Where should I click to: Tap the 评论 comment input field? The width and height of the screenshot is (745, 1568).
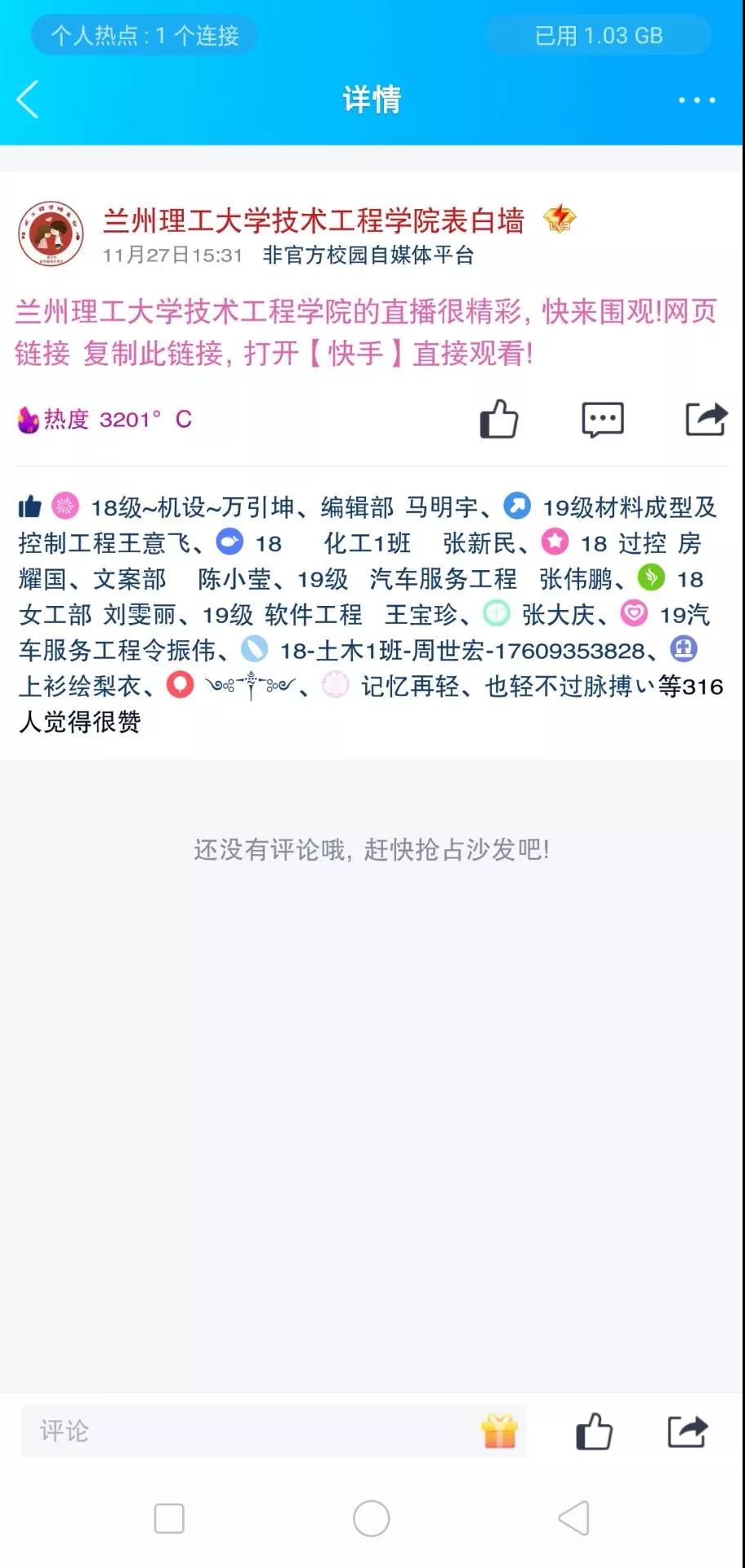point(245,1430)
